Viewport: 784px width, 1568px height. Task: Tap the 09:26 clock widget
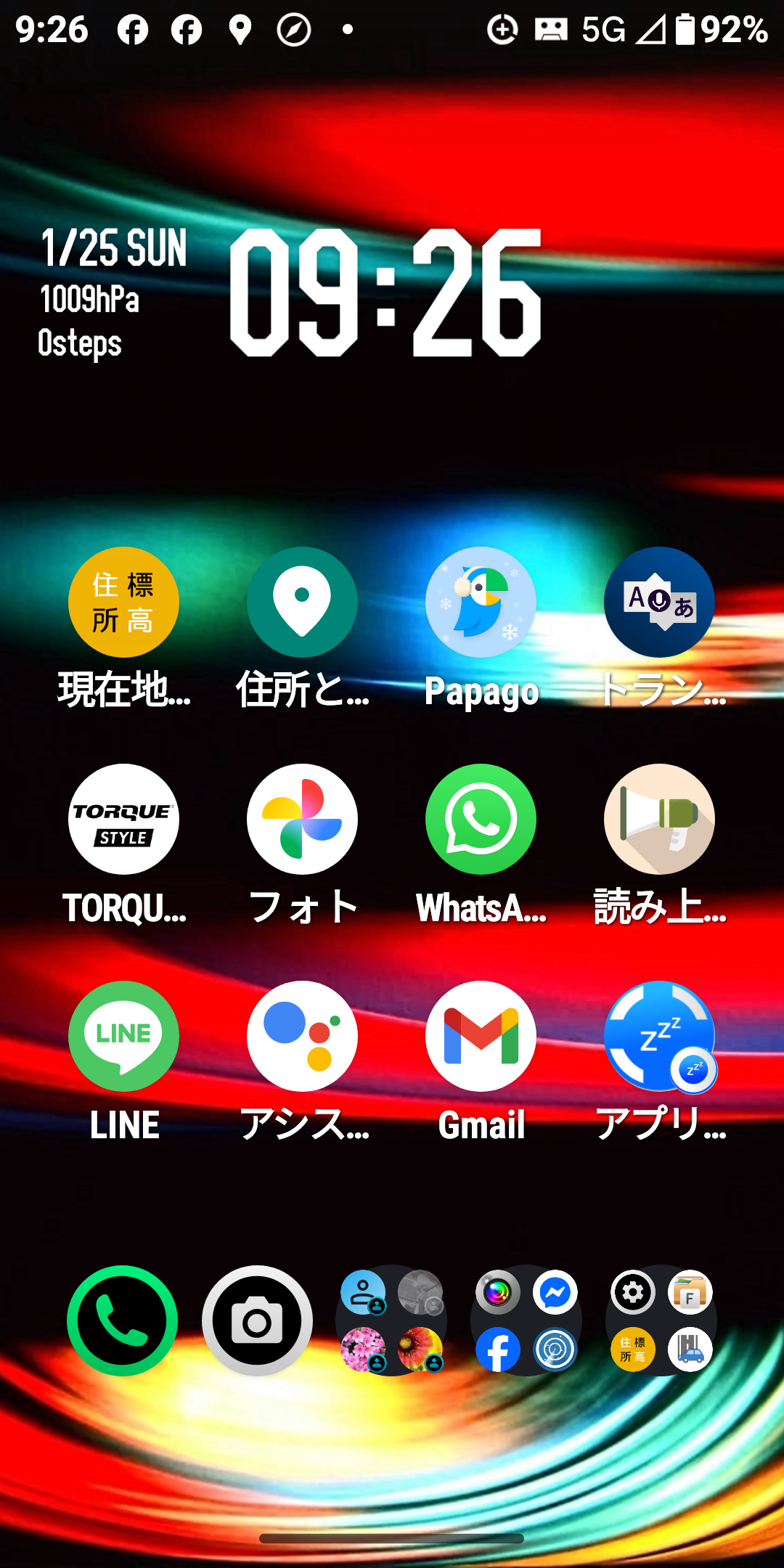[x=385, y=293]
